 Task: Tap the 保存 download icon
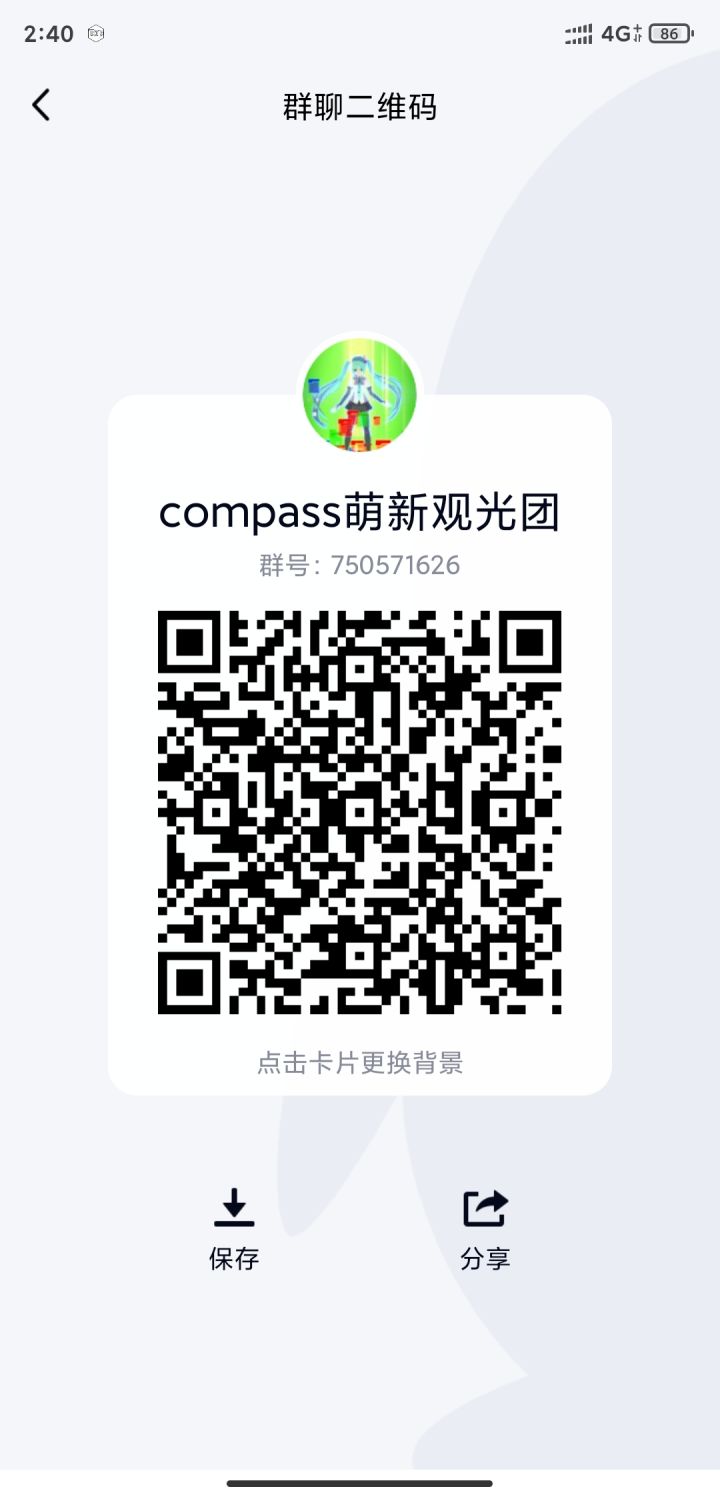pyautogui.click(x=234, y=1207)
